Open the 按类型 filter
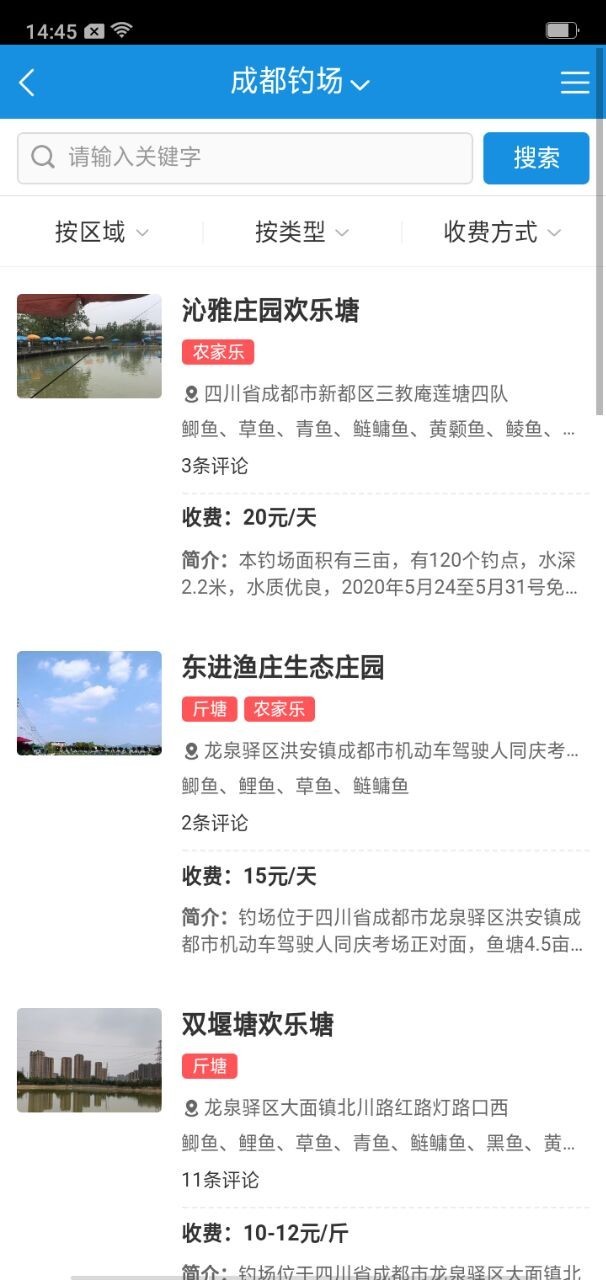This screenshot has height=1280, width=606. click(x=301, y=233)
